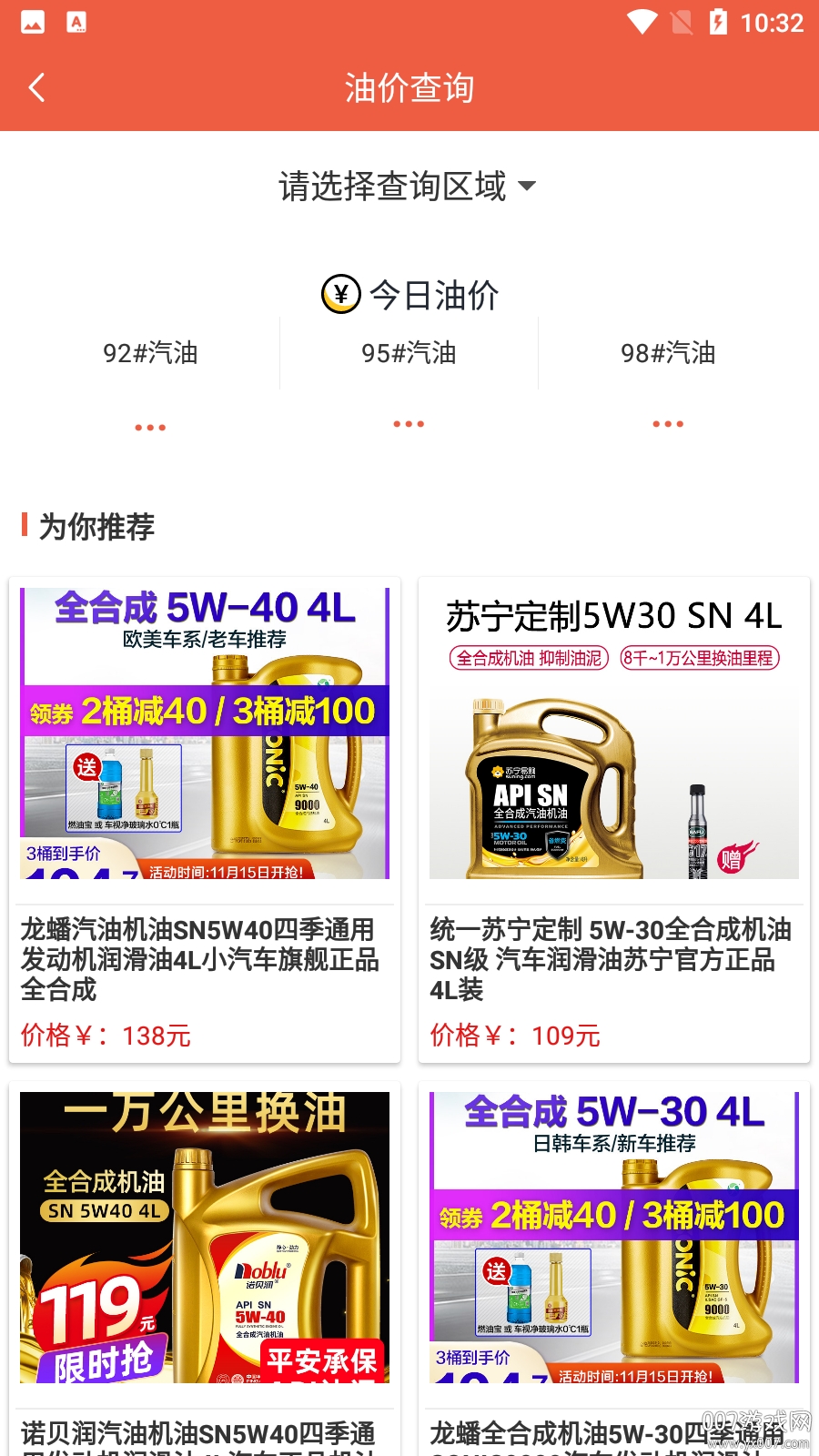Viewport: 819px width, 1456px height.
Task: Go back from the 油价查询 page
Action: coord(37,88)
